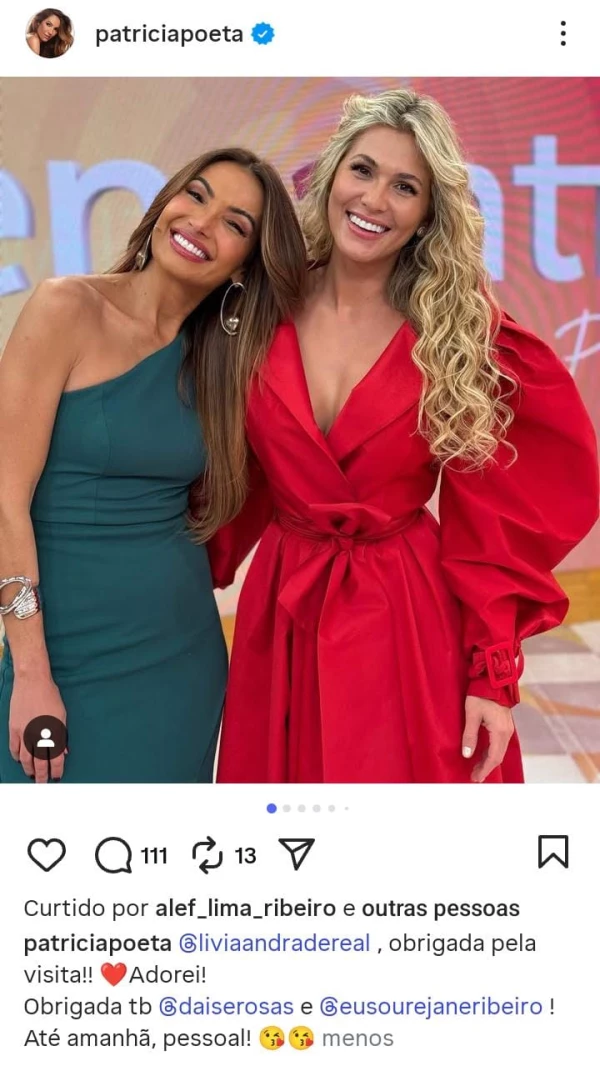
Task: Open the post overflow menu
Action: (x=563, y=34)
